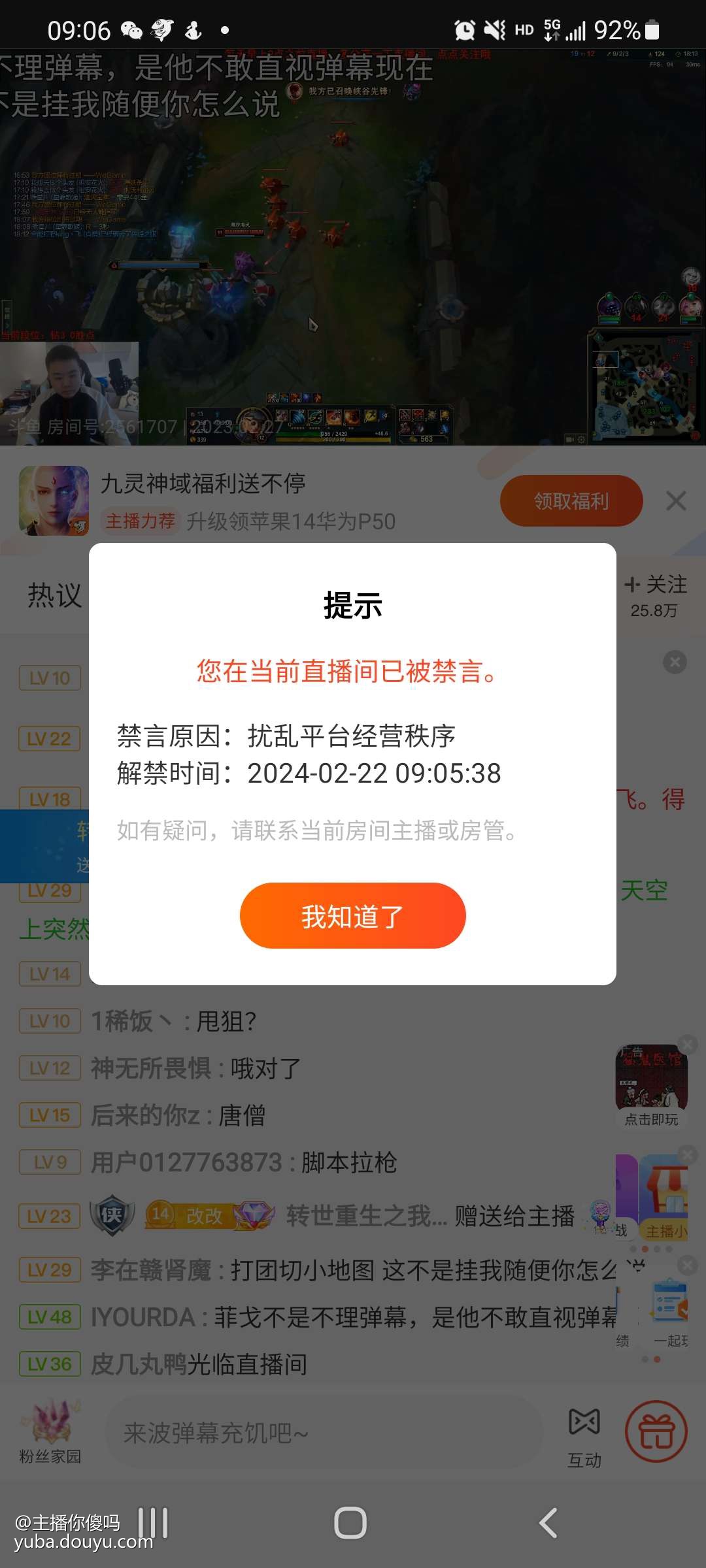
Task: Tap the 来波弹幕充饥吧 chat input
Action: 324,1433
